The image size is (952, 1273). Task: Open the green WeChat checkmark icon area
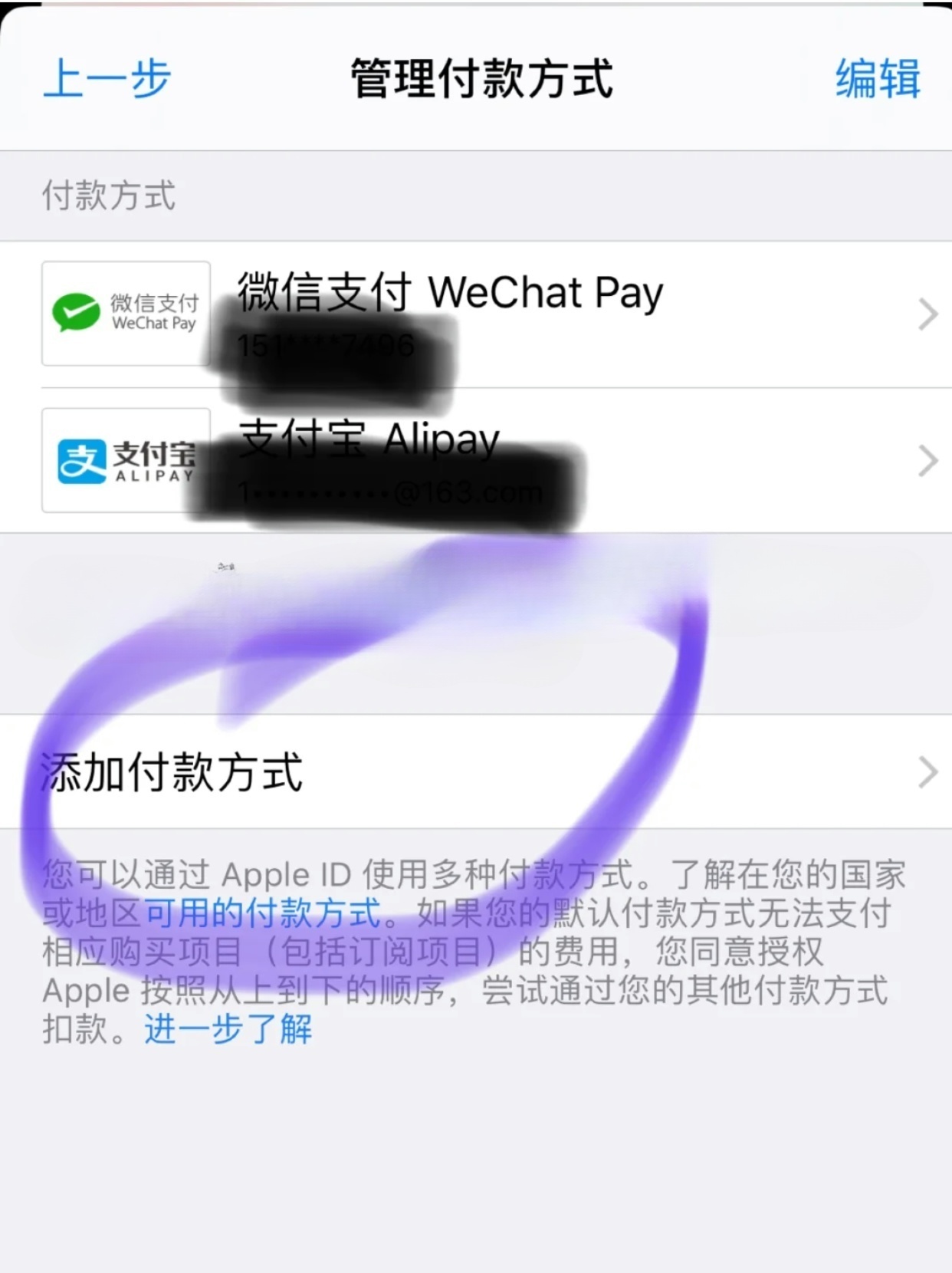click(75, 311)
